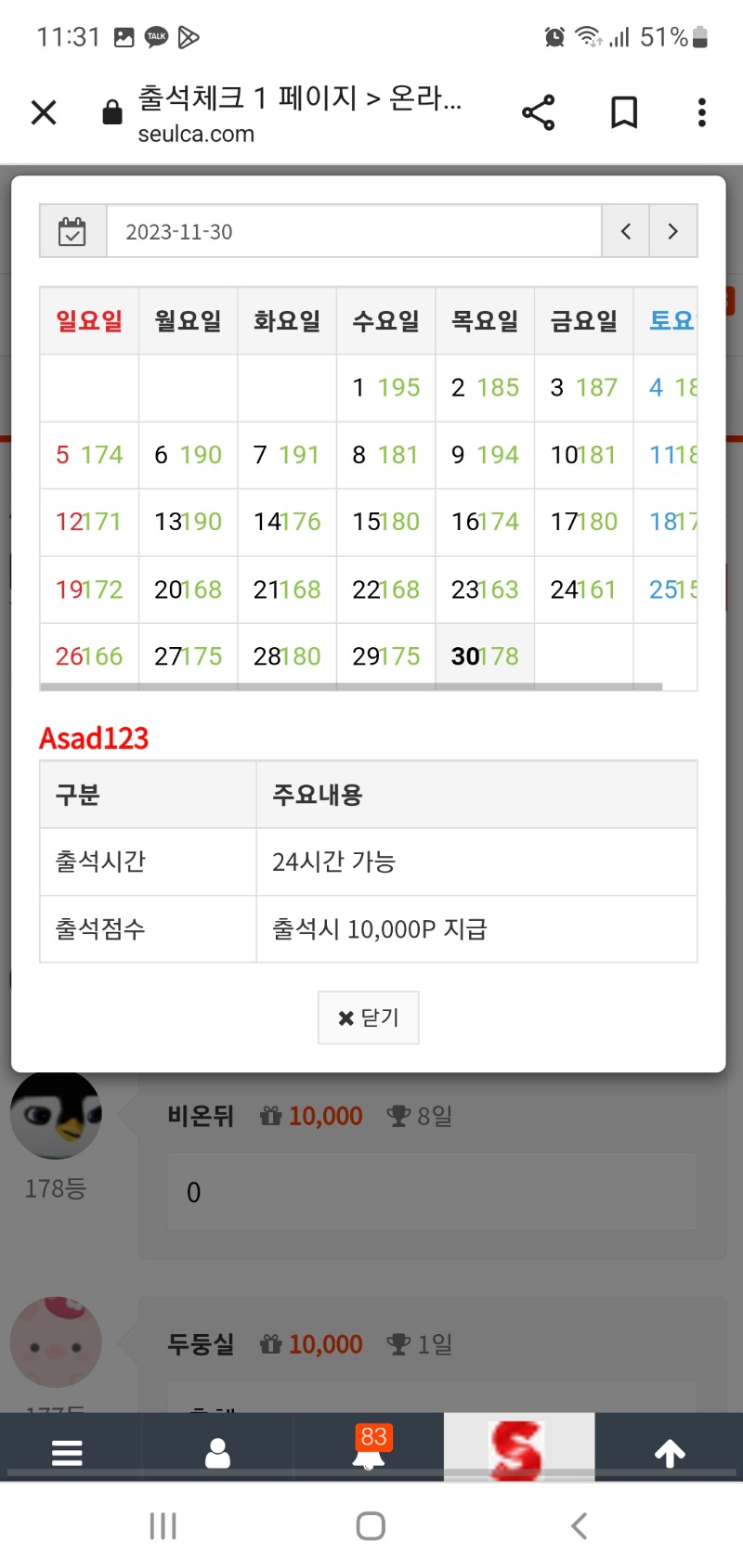Tap the red S home logo button
Screen dimensions: 743x1568
517,1448
